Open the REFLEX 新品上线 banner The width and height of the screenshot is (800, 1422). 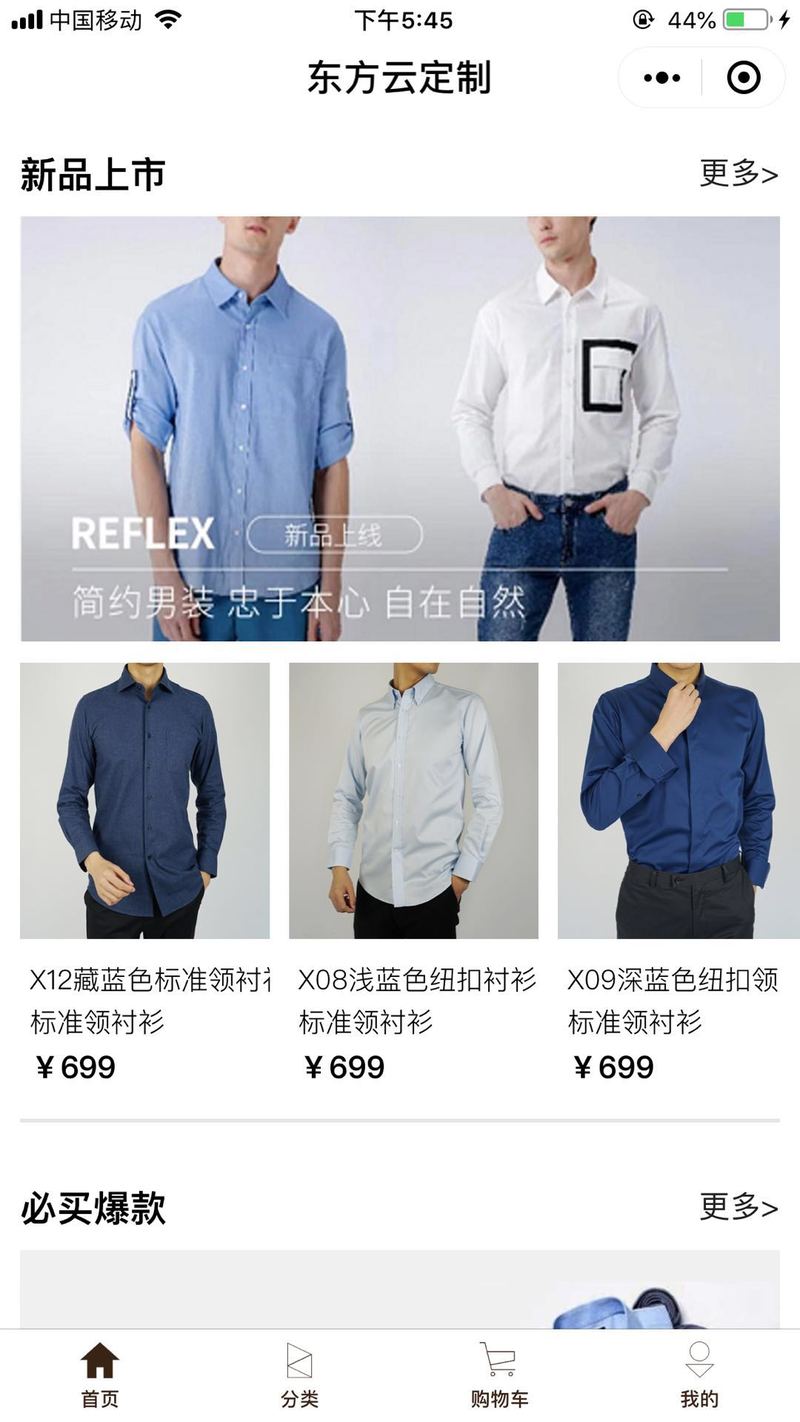point(400,428)
